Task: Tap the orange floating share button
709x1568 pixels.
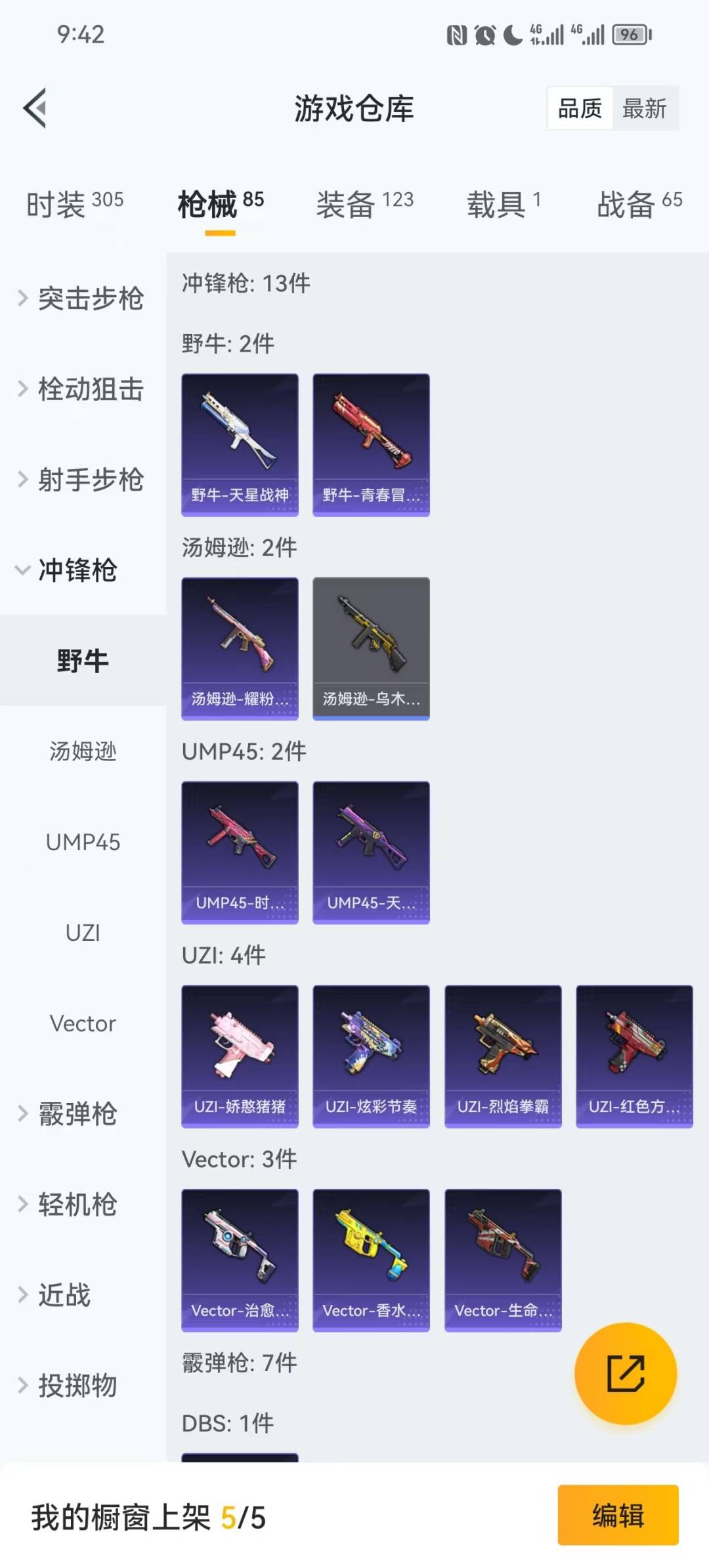Action: (625, 1373)
